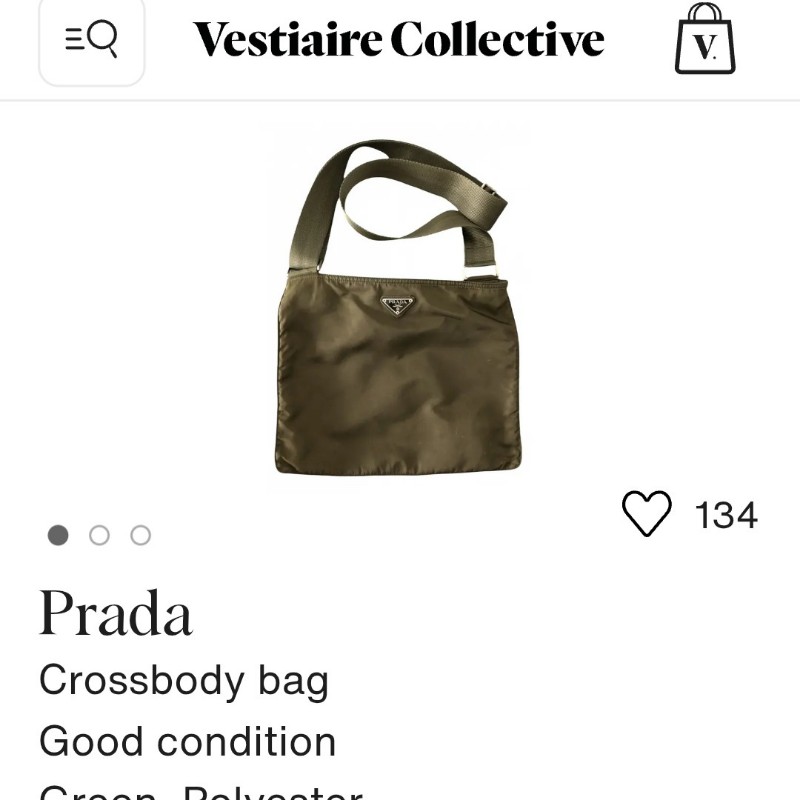Open the menu and search button
This screenshot has height=800, width=800.
pos(91,40)
